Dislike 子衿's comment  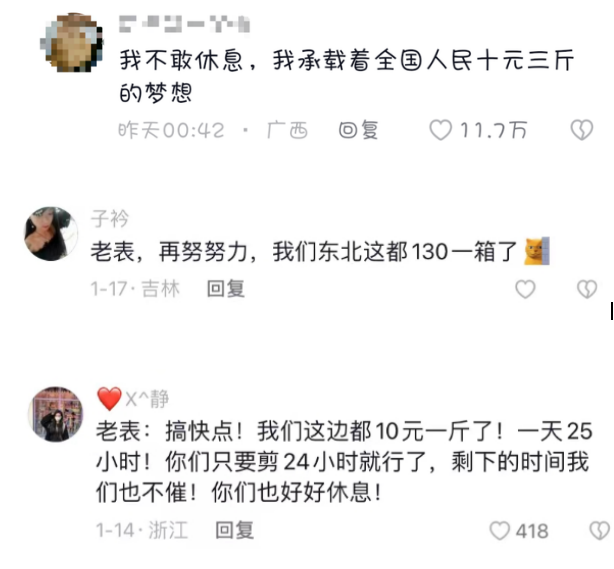(x=587, y=289)
